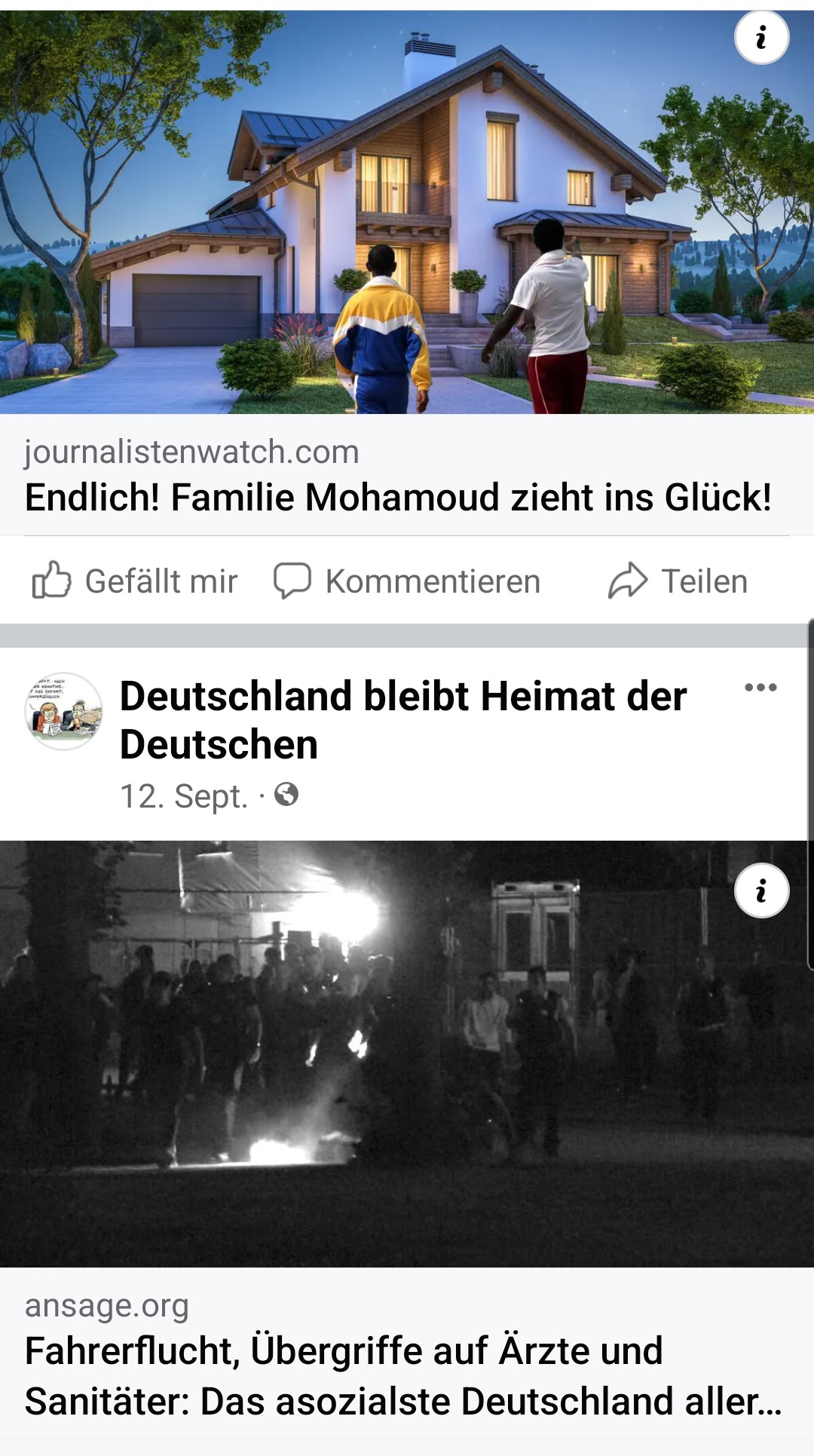814x1456 pixels.
Task: Open info icon on the house image
Action: (x=761, y=37)
